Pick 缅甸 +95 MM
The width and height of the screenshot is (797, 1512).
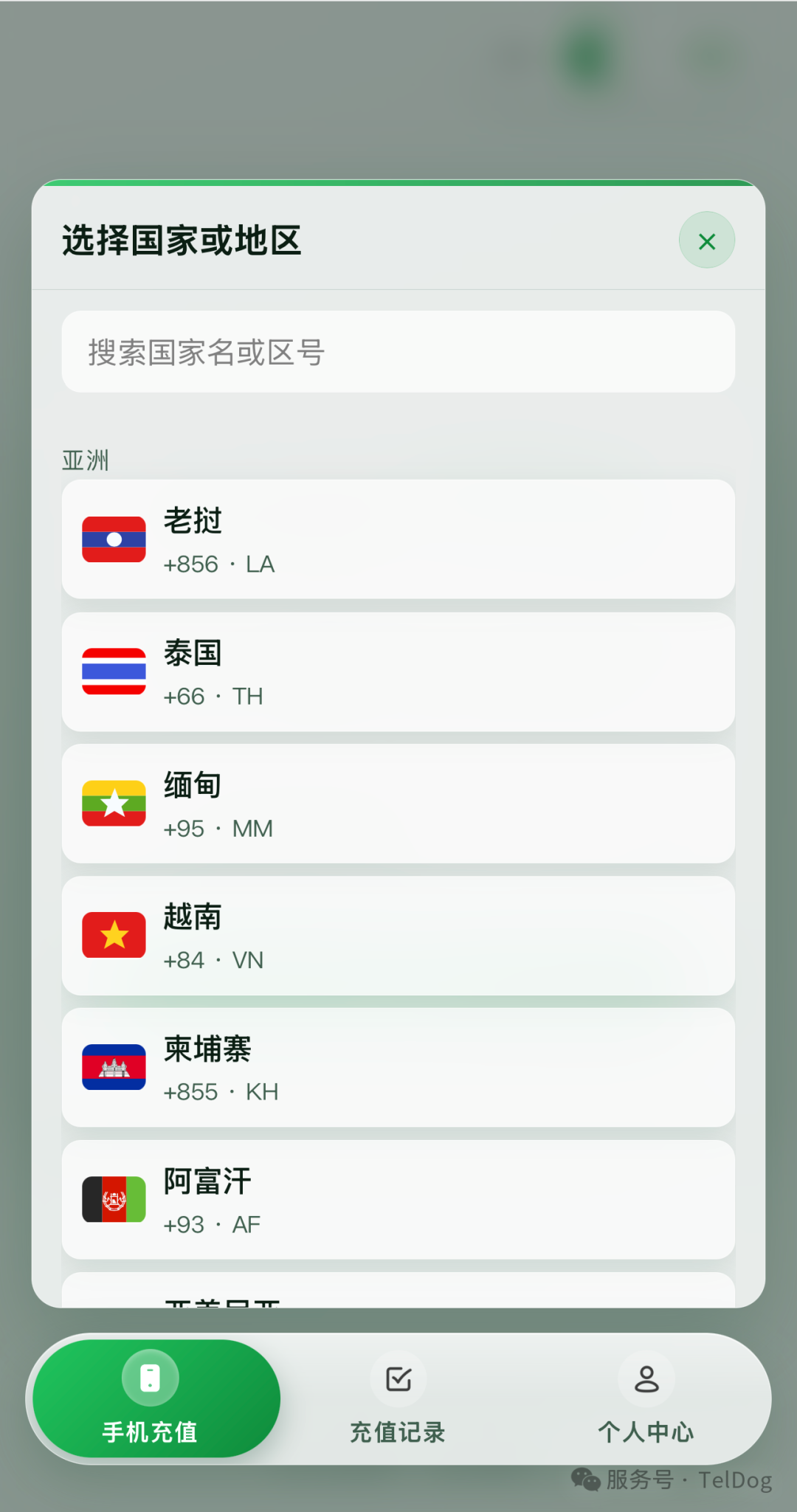(398, 804)
